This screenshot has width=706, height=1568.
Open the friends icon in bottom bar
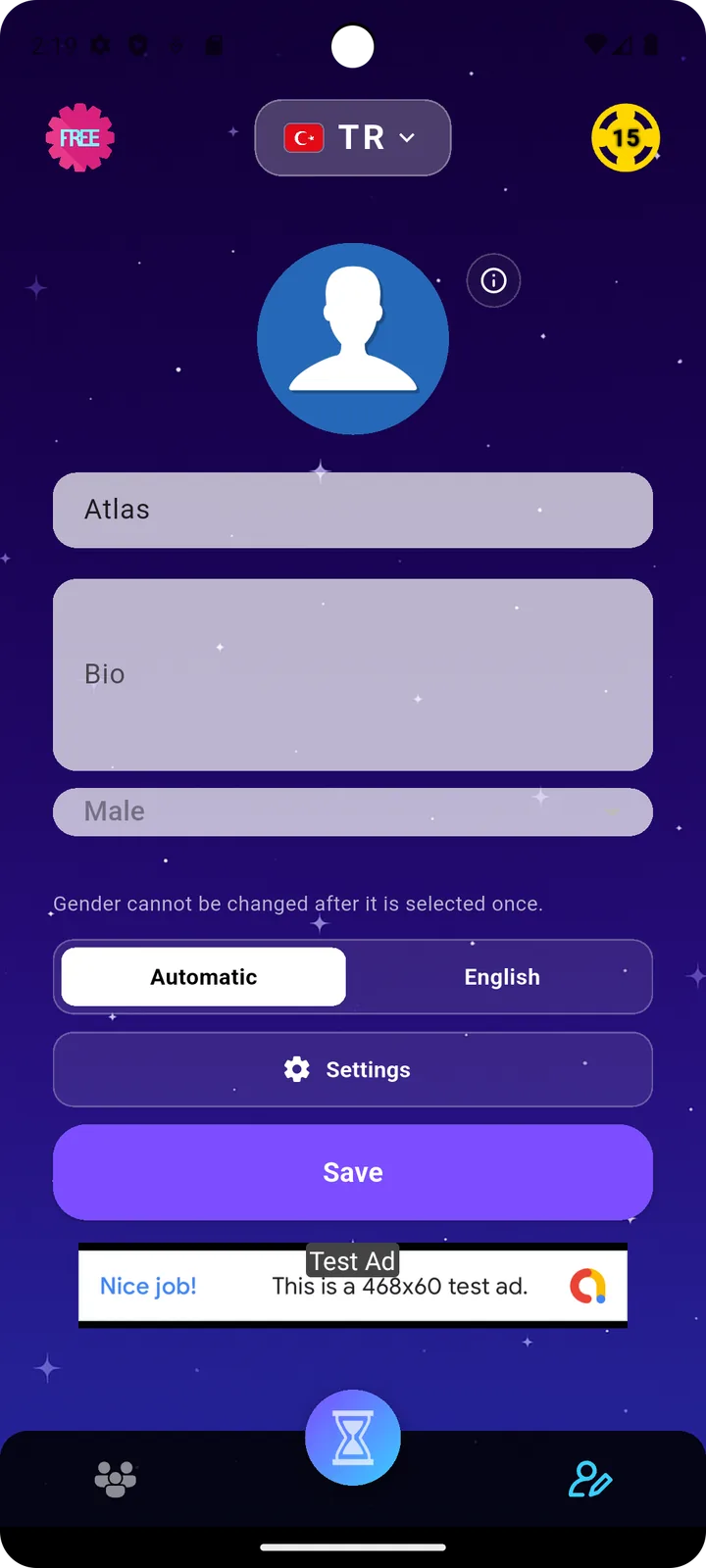(x=115, y=1480)
